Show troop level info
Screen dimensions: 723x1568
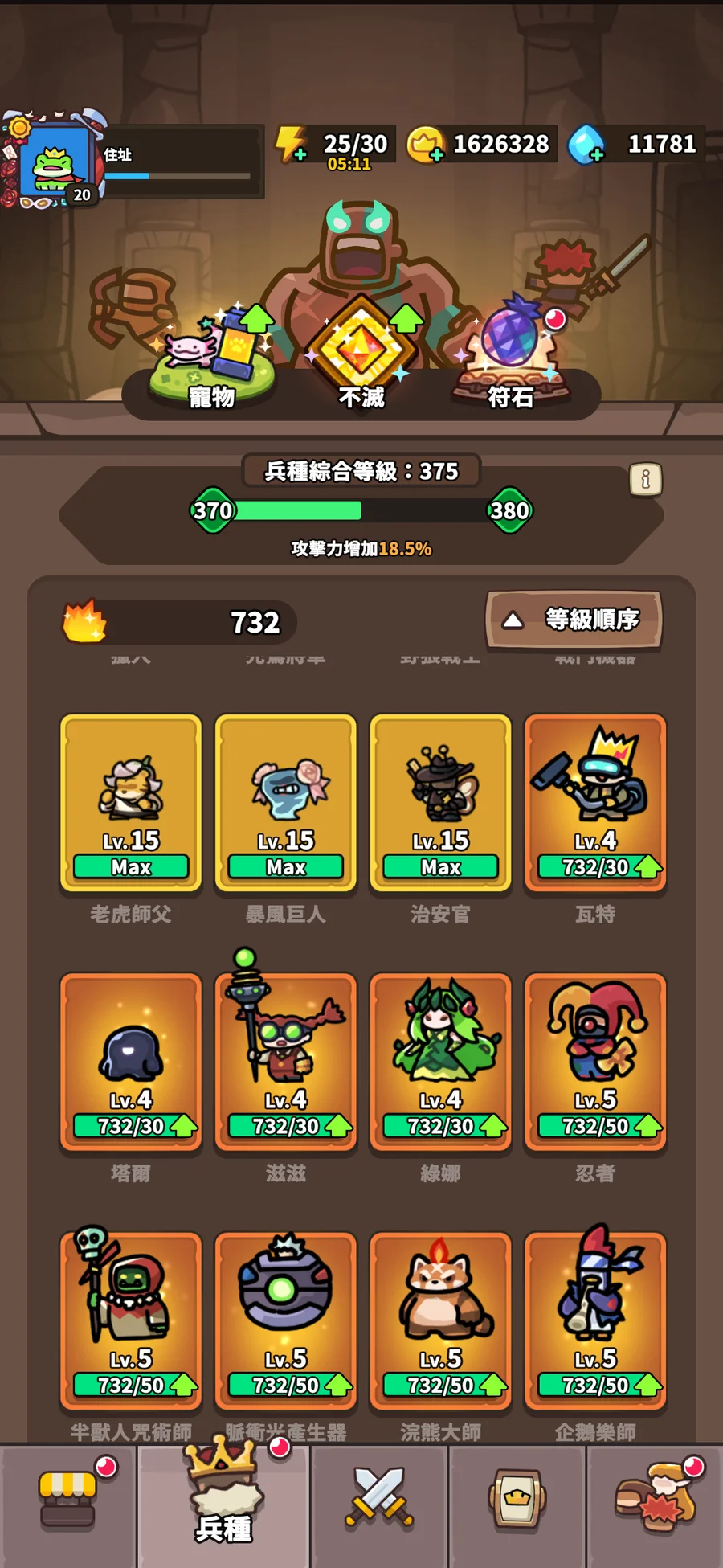point(646,480)
